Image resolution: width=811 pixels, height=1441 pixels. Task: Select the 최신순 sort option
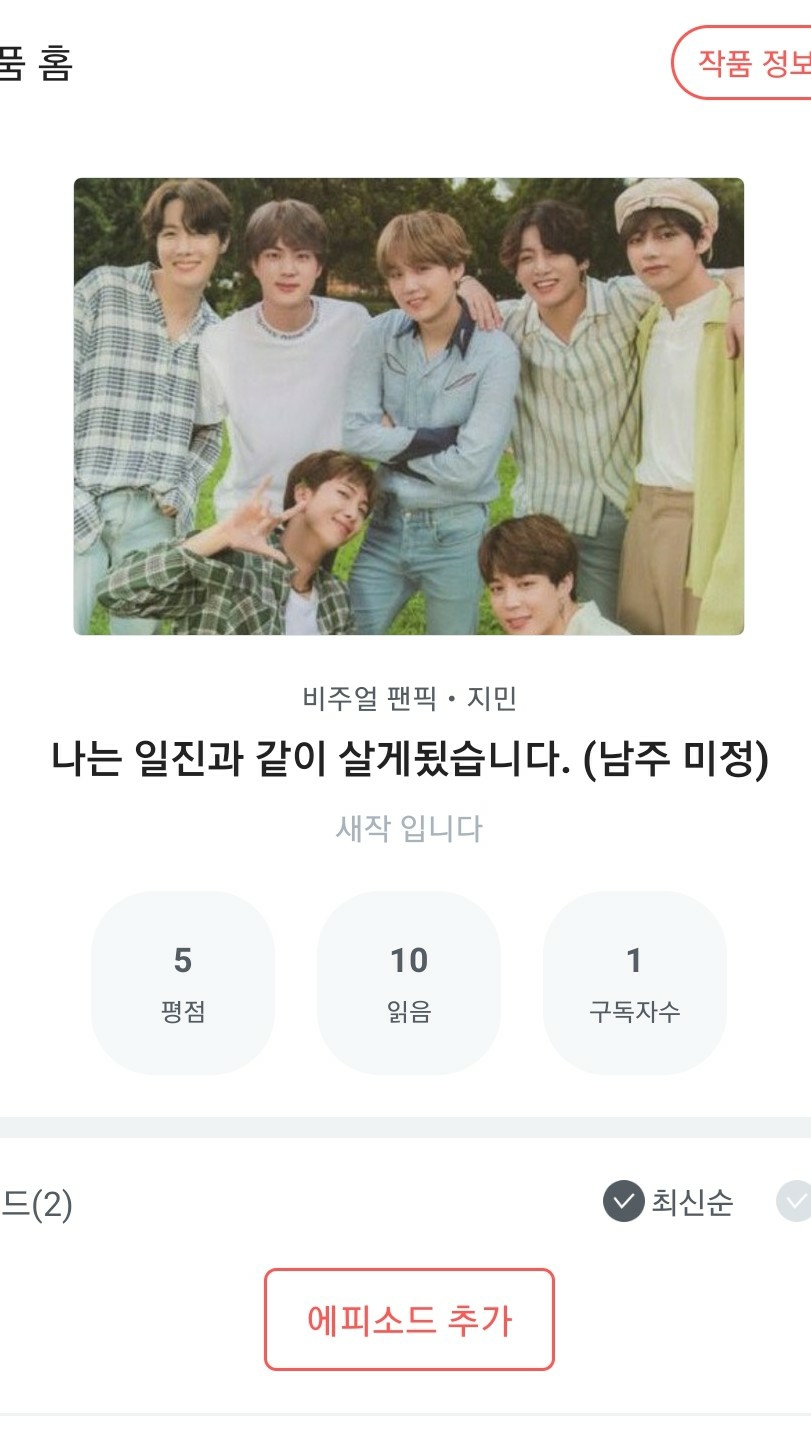(x=668, y=1201)
